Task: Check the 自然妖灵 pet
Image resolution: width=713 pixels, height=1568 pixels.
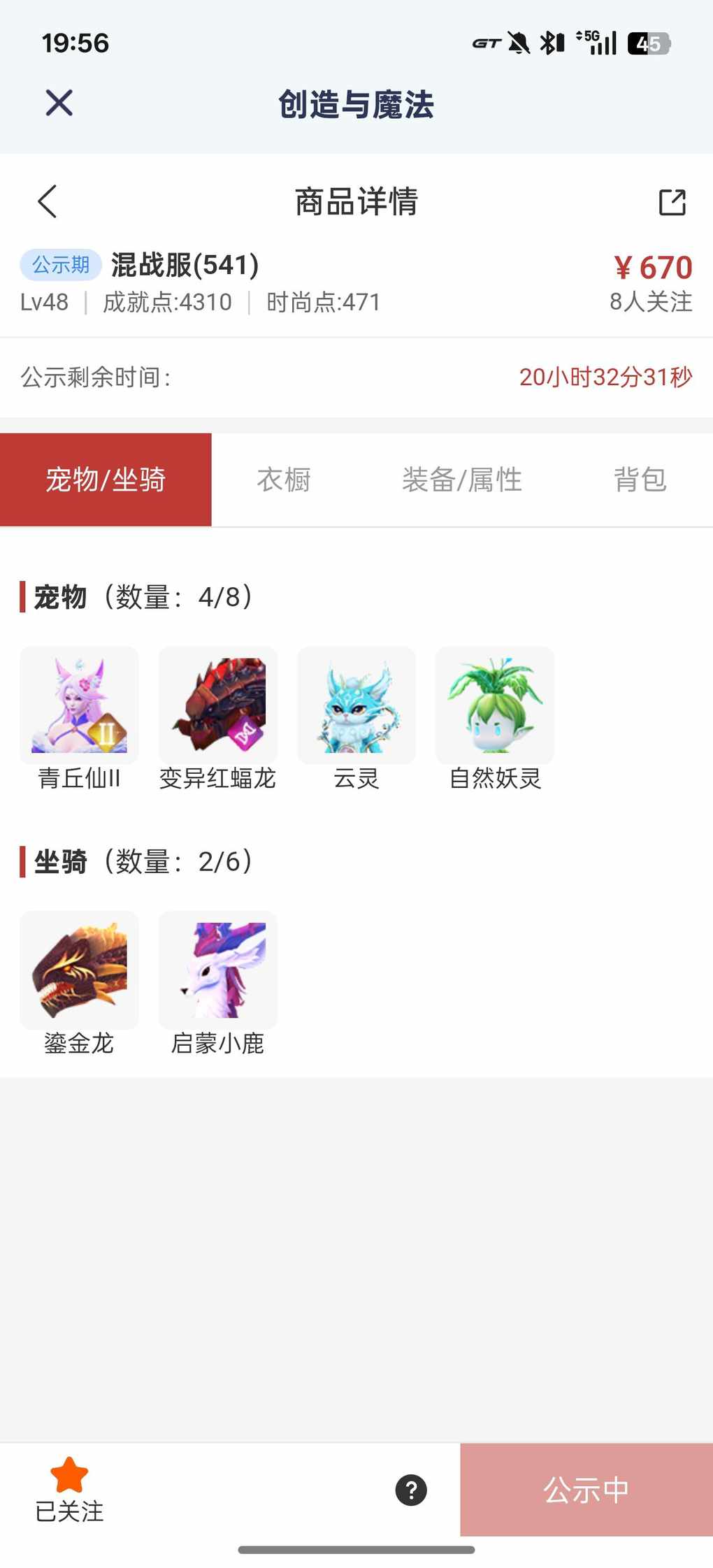Action: tap(495, 706)
